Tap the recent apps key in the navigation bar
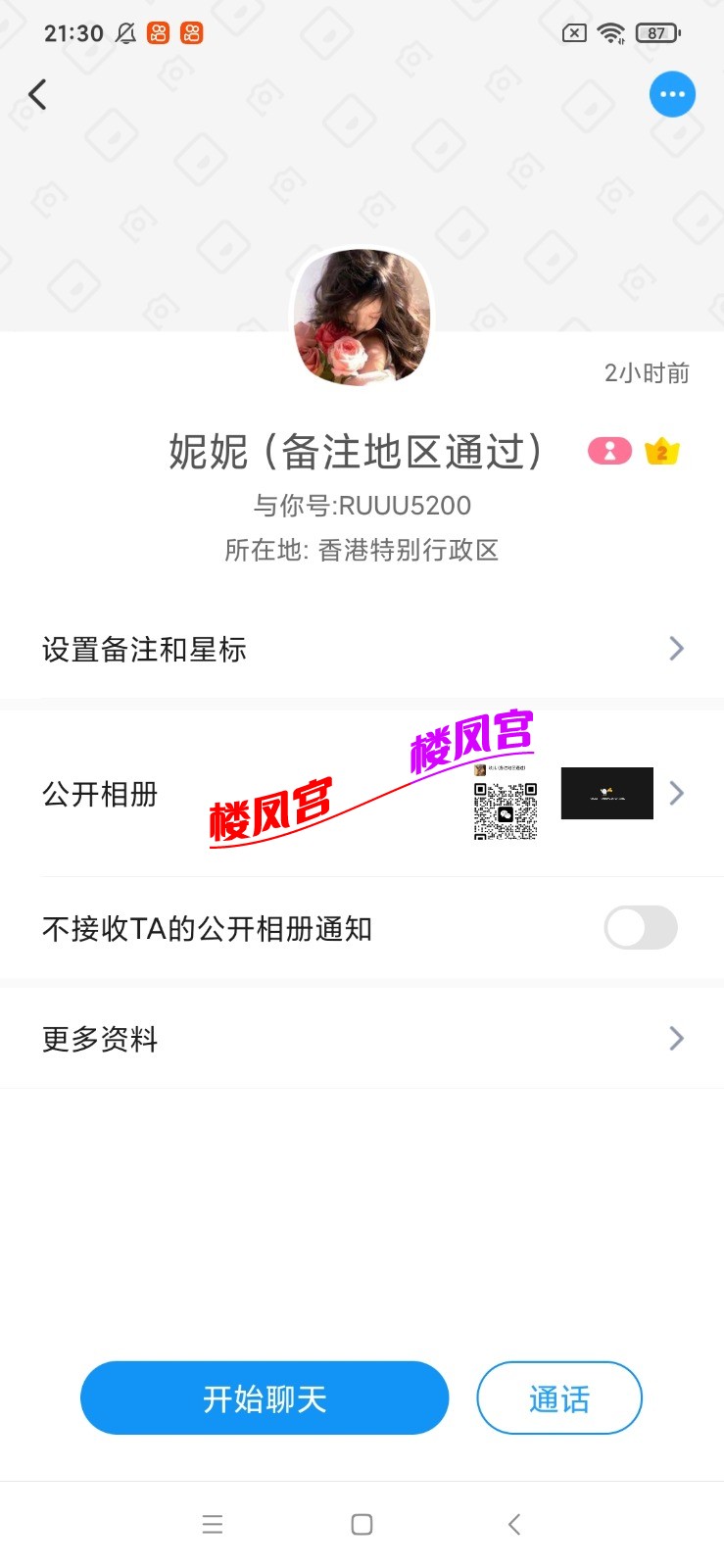Image resolution: width=724 pixels, height=1568 pixels. pyautogui.click(x=212, y=1524)
